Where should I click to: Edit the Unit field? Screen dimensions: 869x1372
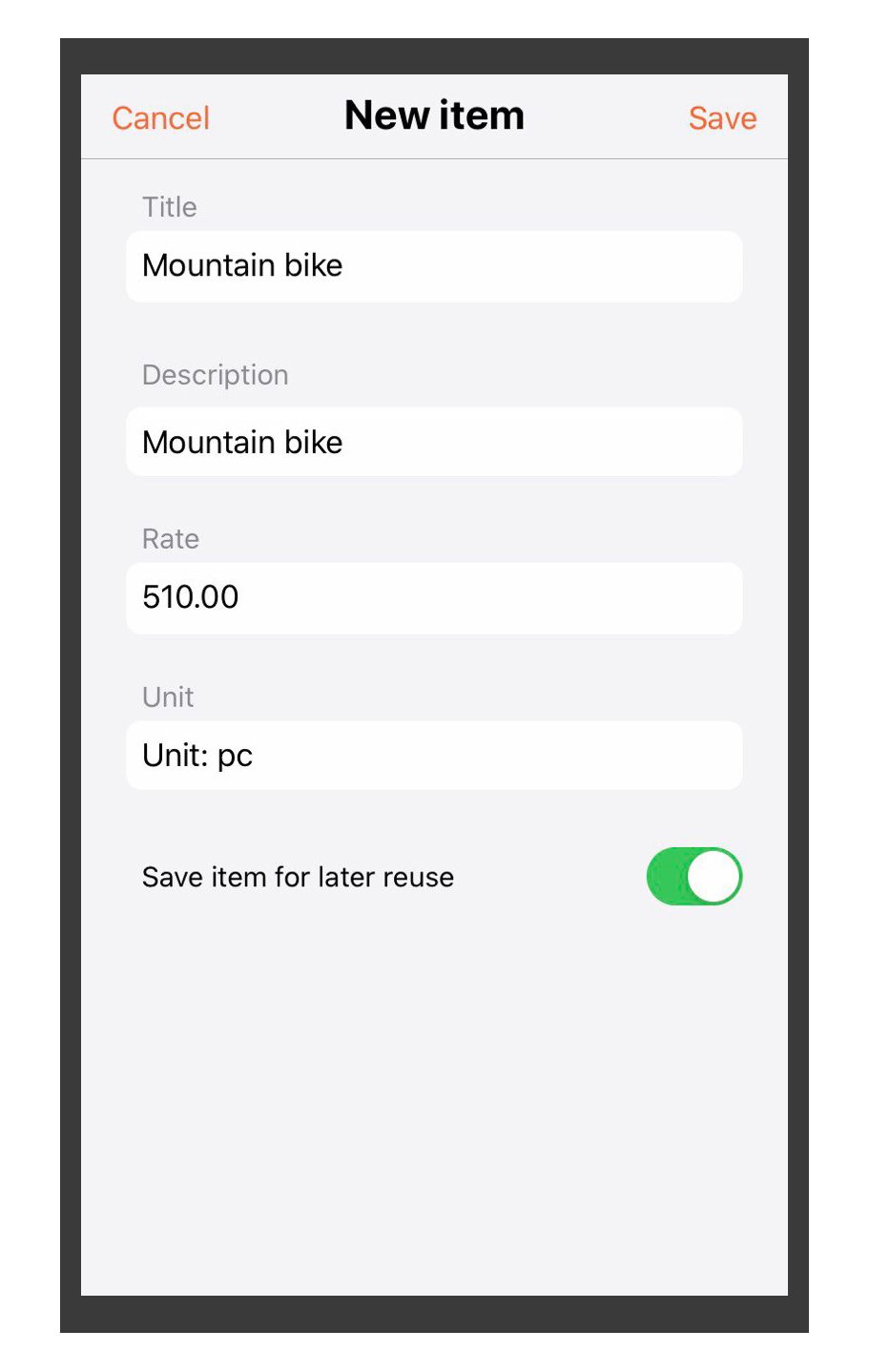(x=434, y=756)
